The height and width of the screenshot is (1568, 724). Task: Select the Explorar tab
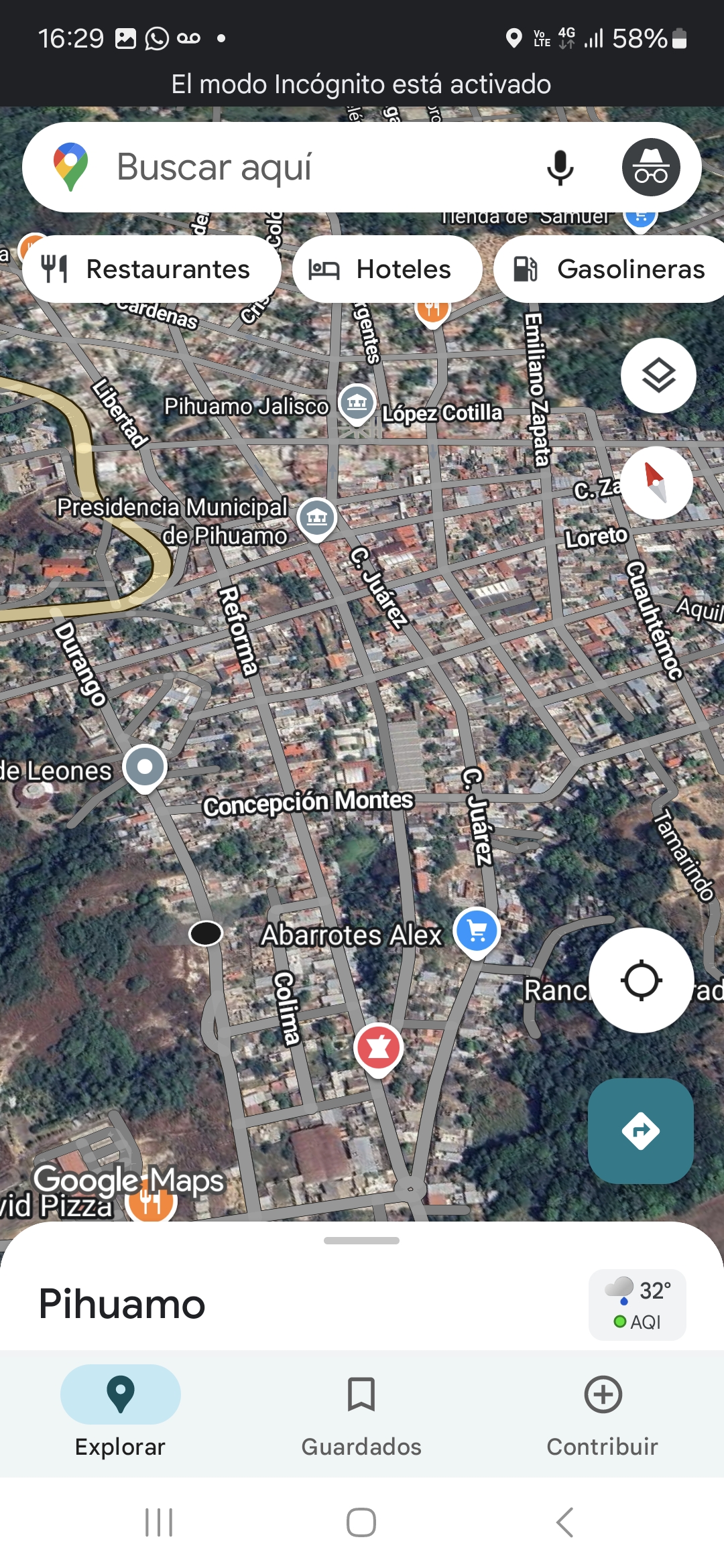click(121, 1411)
